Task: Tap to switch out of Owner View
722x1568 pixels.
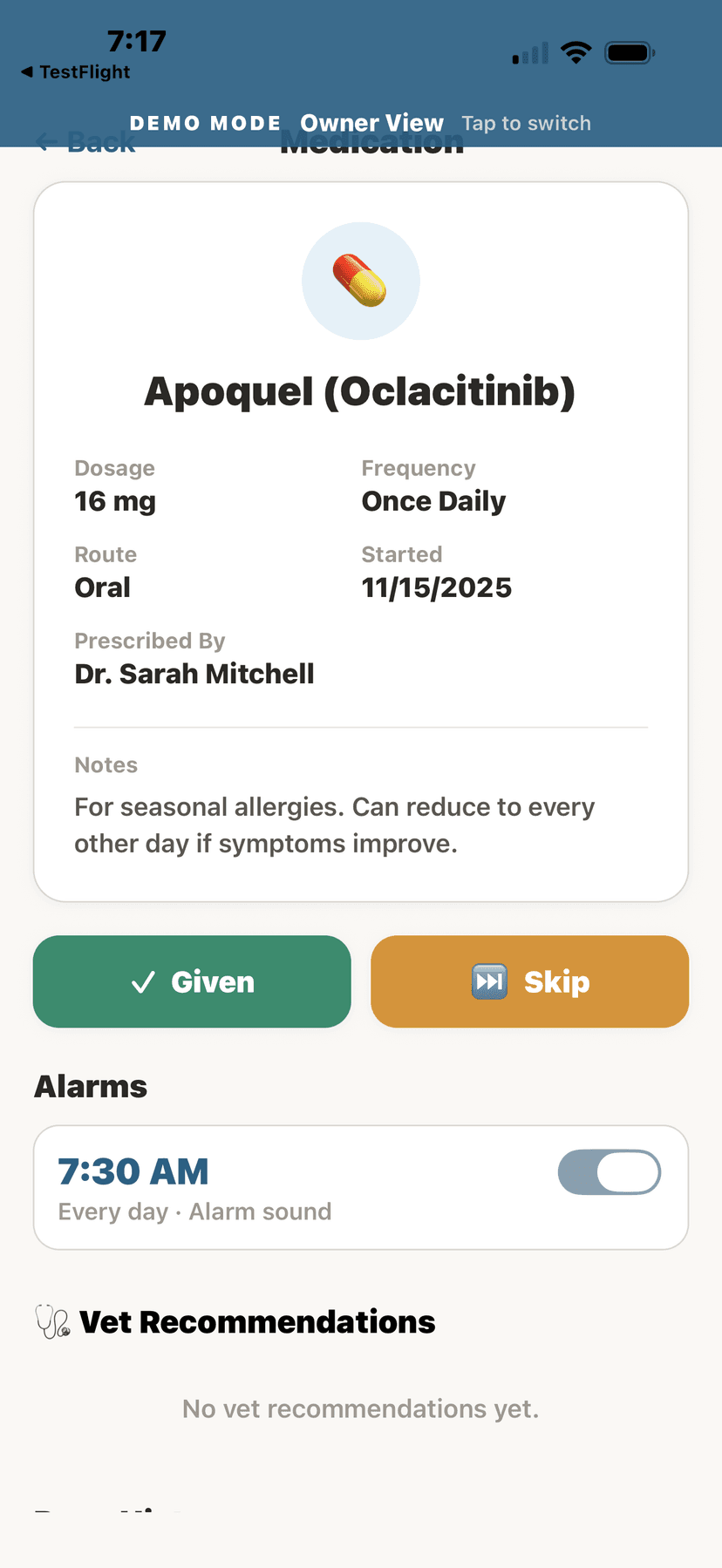Action: [x=527, y=123]
